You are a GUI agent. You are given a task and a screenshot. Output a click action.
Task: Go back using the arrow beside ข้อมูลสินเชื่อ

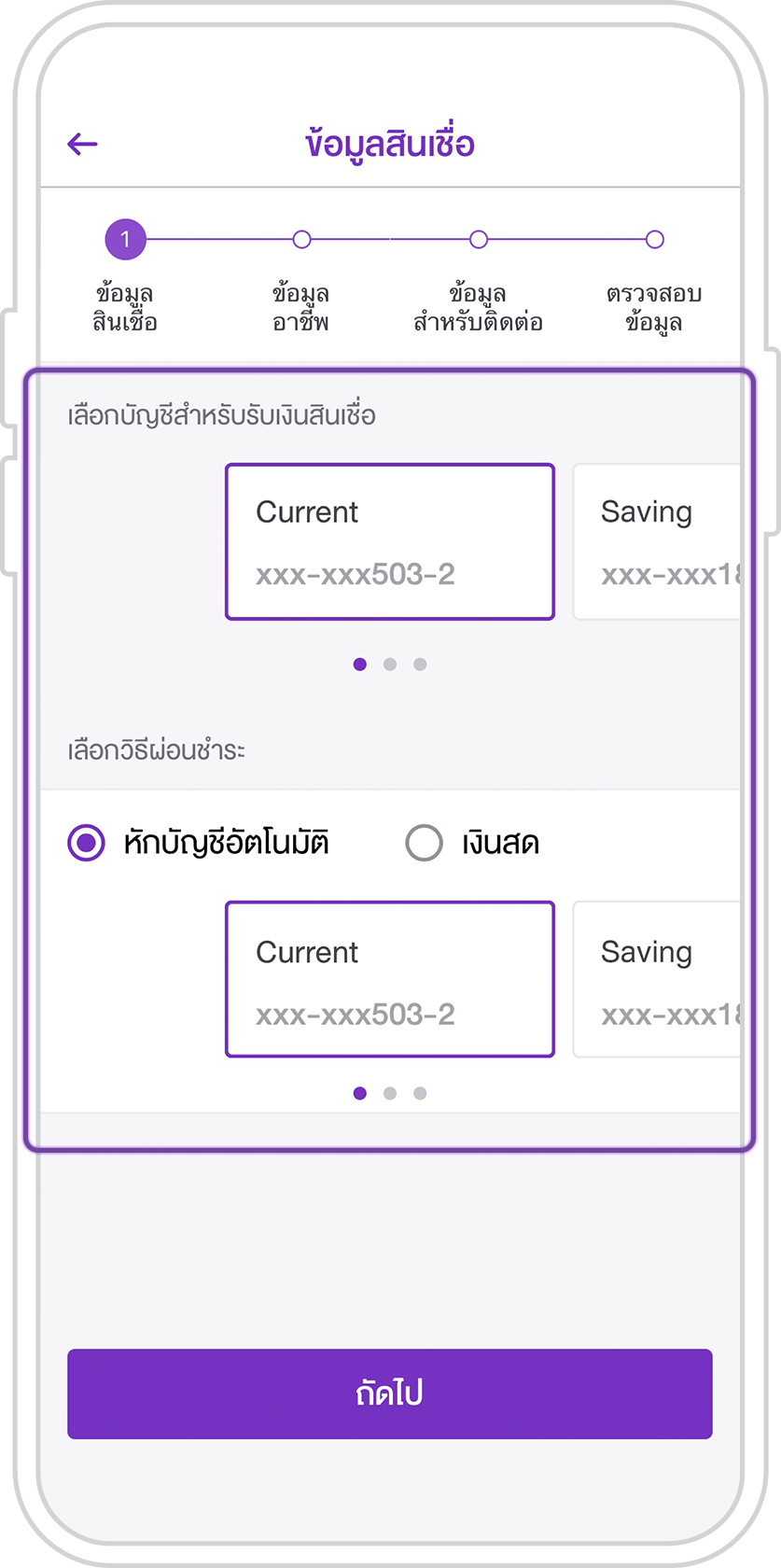click(83, 144)
